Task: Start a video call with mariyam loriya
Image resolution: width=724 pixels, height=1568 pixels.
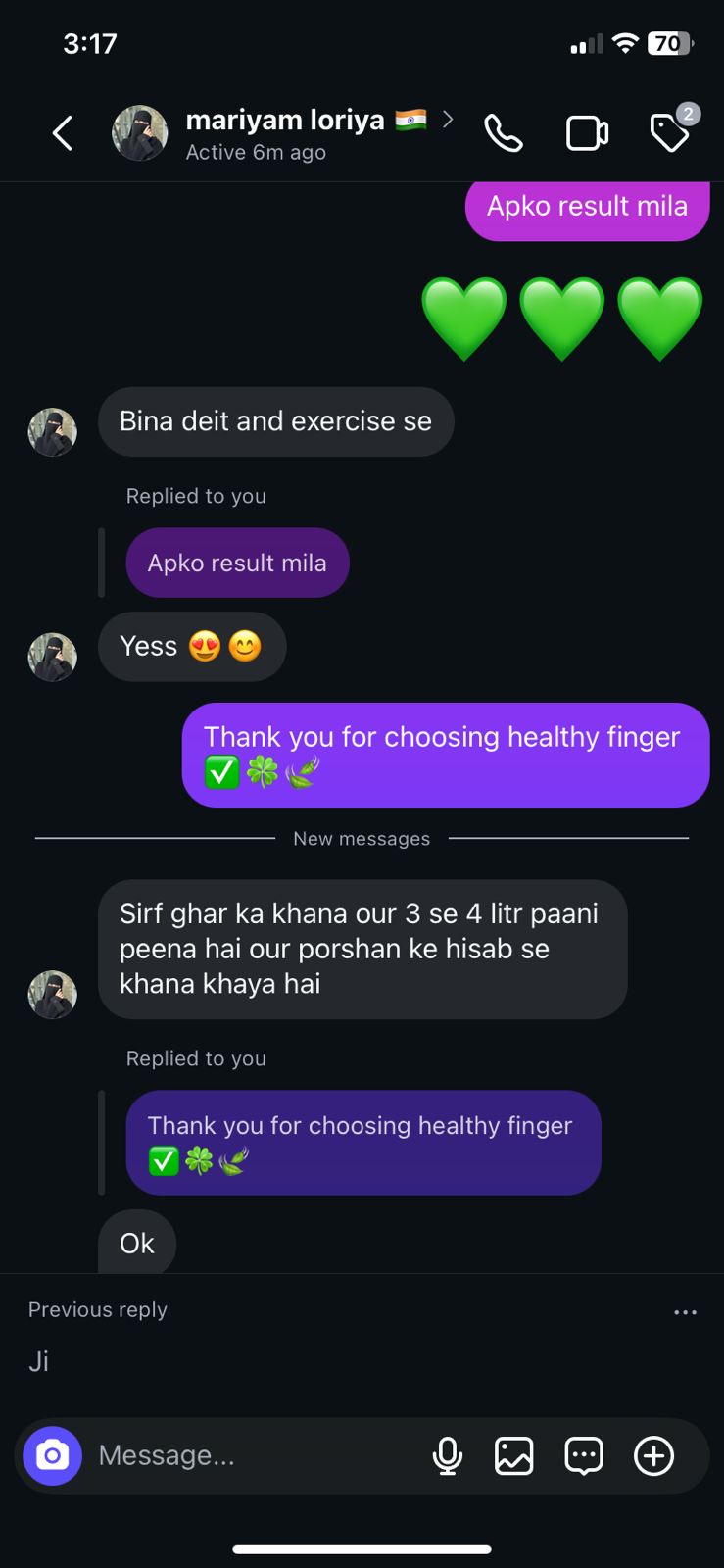Action: [x=587, y=132]
